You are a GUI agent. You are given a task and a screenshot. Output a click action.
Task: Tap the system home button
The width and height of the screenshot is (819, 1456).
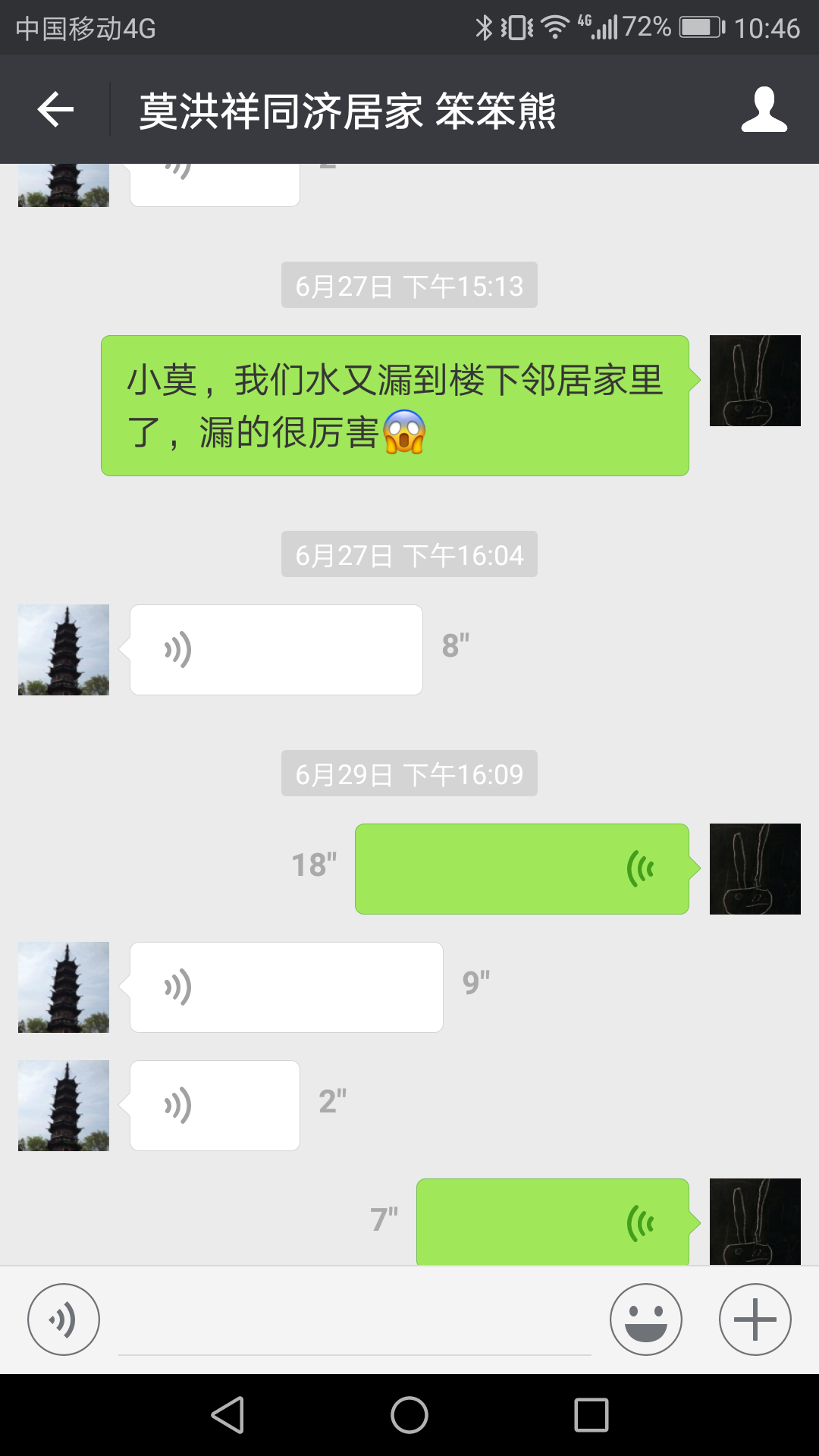point(409,1415)
